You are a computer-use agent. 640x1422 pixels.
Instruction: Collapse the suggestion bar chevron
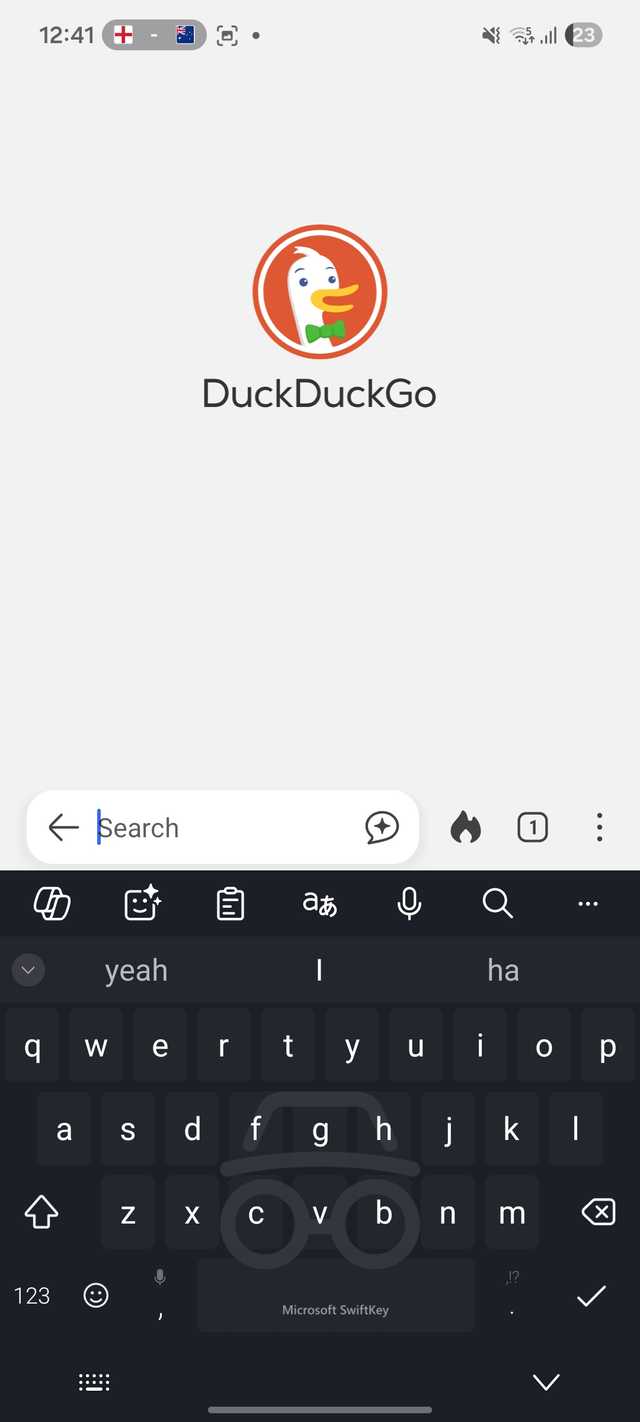pyautogui.click(x=28, y=970)
